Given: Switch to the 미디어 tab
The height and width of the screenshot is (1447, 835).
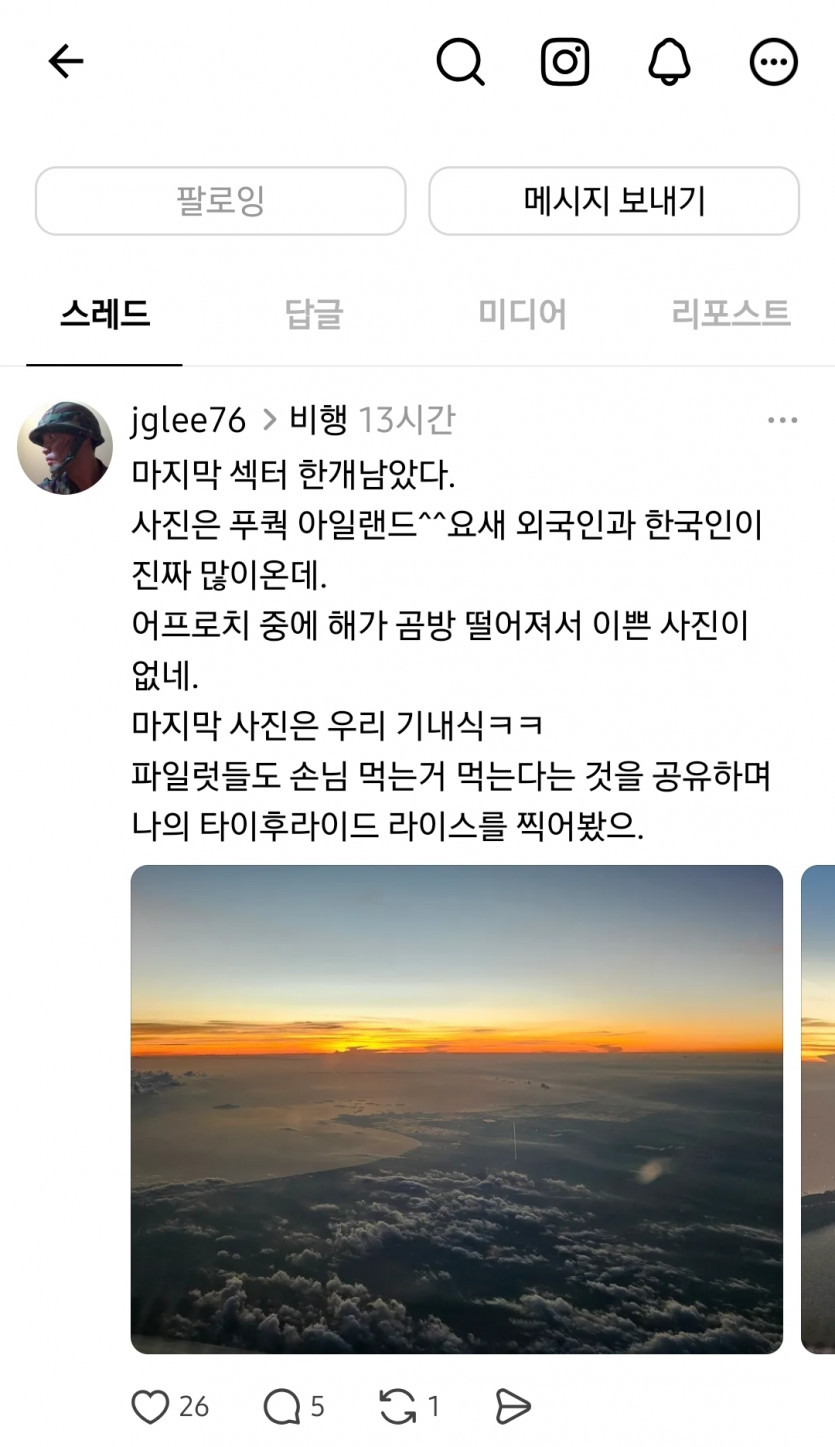Looking at the screenshot, I should [522, 314].
